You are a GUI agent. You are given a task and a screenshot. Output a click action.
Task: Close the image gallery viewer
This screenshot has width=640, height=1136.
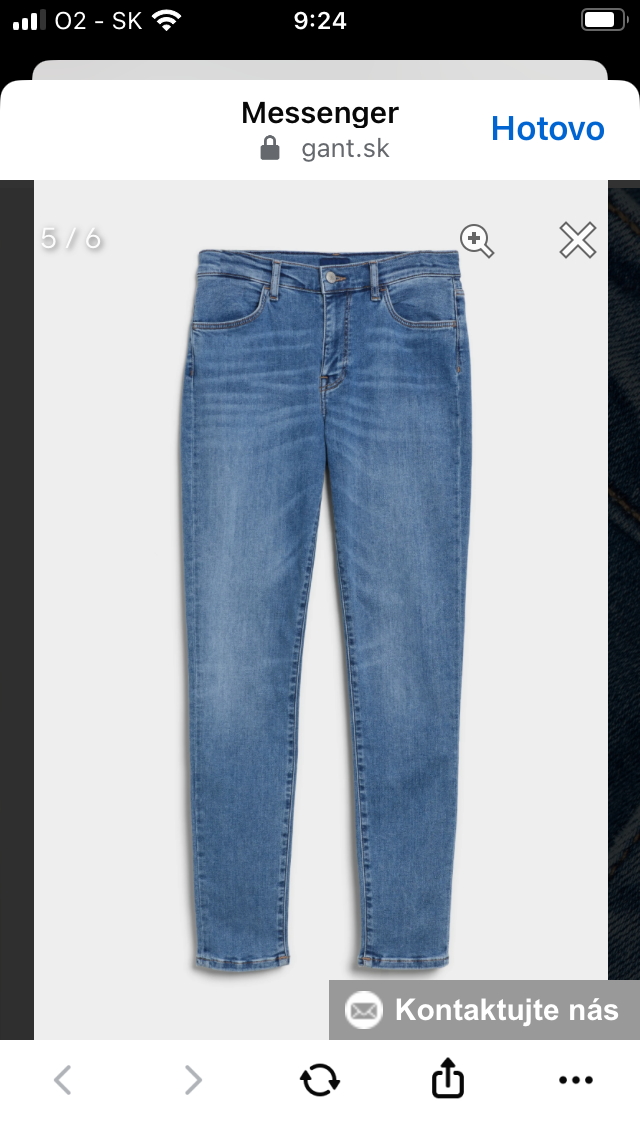[x=577, y=240]
